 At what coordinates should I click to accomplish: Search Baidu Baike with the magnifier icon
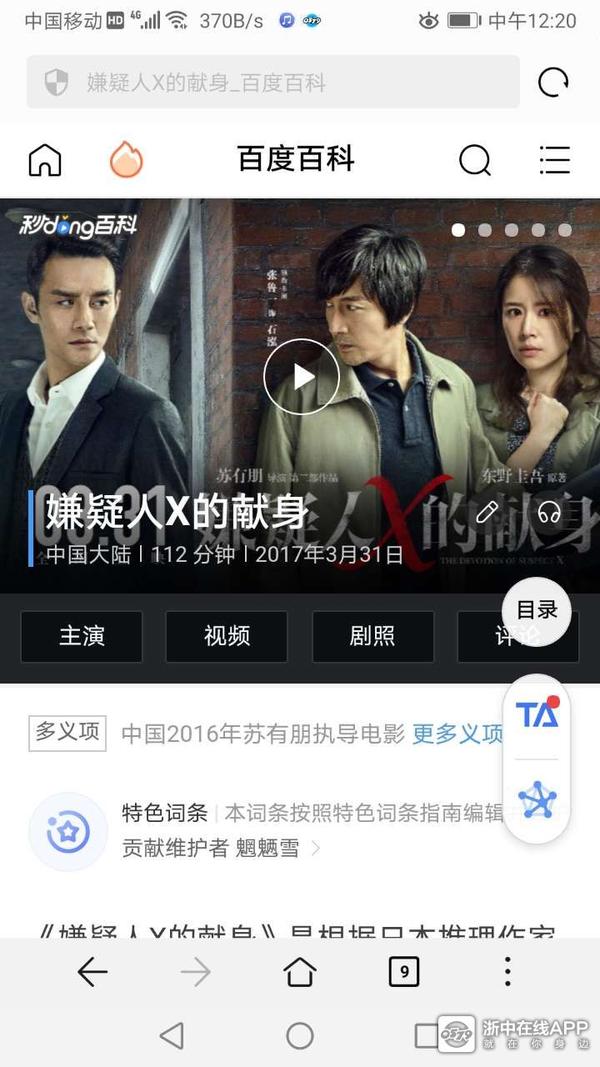(474, 160)
